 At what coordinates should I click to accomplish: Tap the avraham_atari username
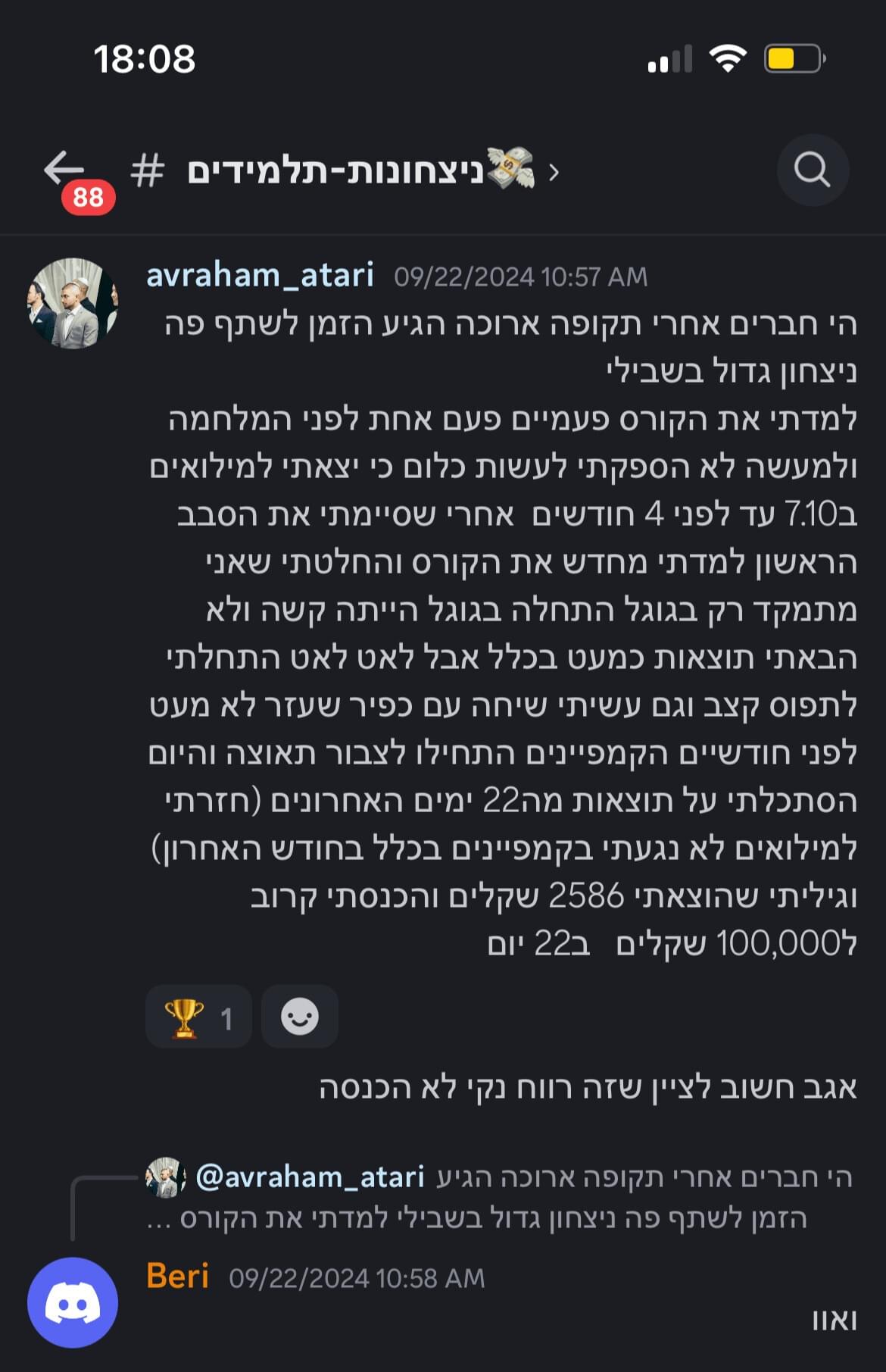(260, 275)
